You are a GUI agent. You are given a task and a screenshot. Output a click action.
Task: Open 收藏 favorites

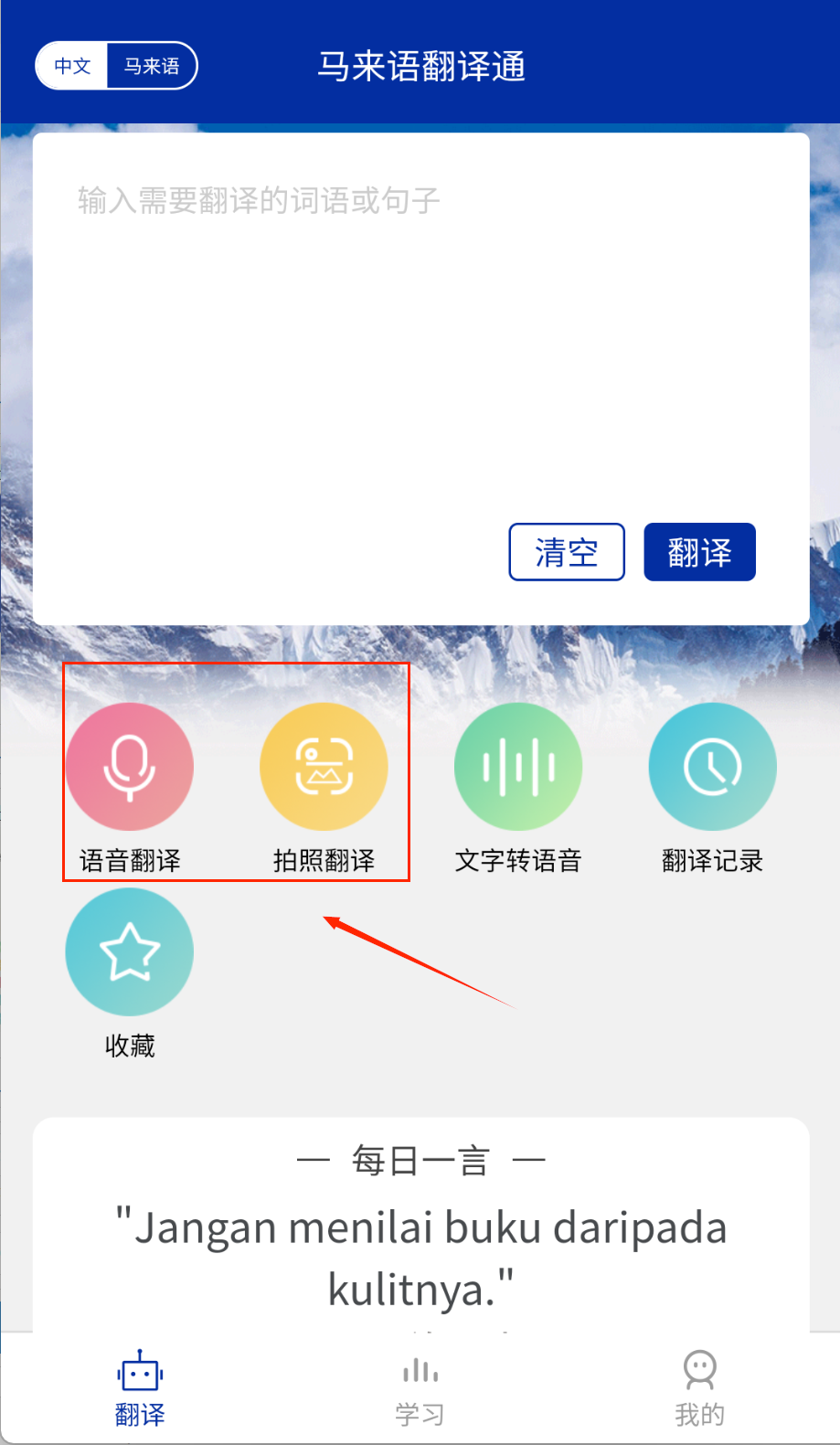(130, 952)
